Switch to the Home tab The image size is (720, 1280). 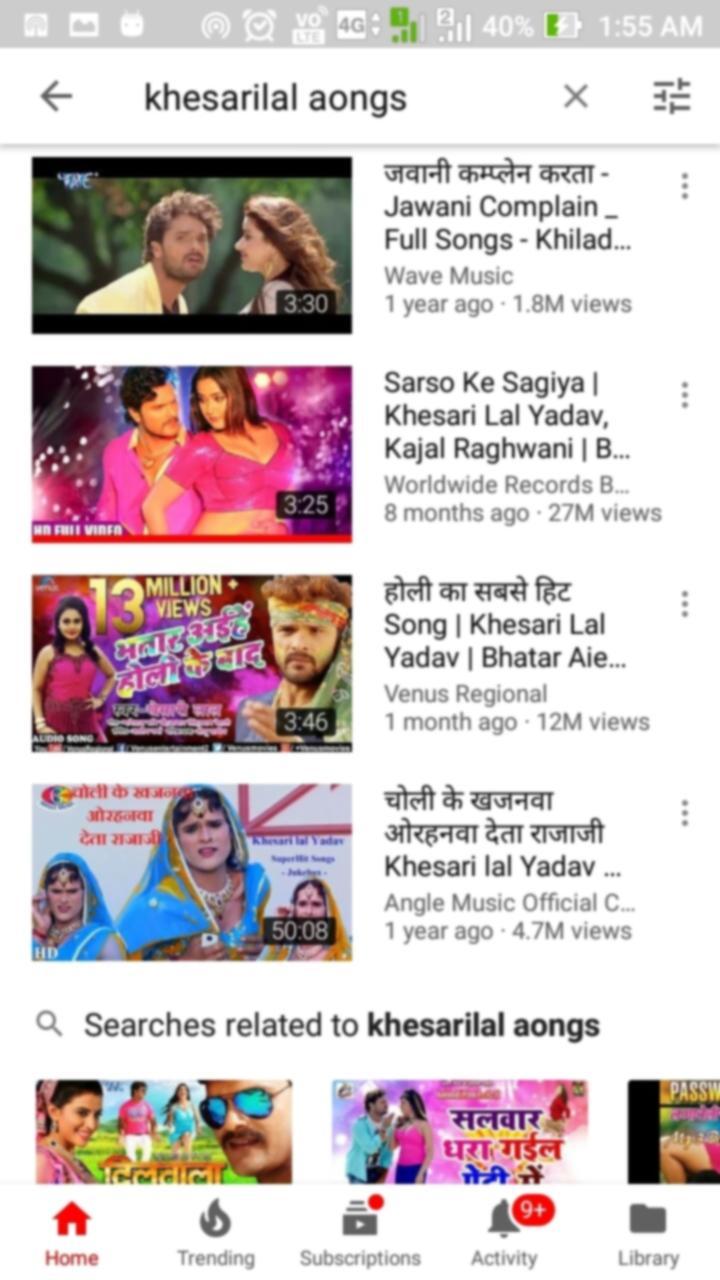pos(72,1233)
